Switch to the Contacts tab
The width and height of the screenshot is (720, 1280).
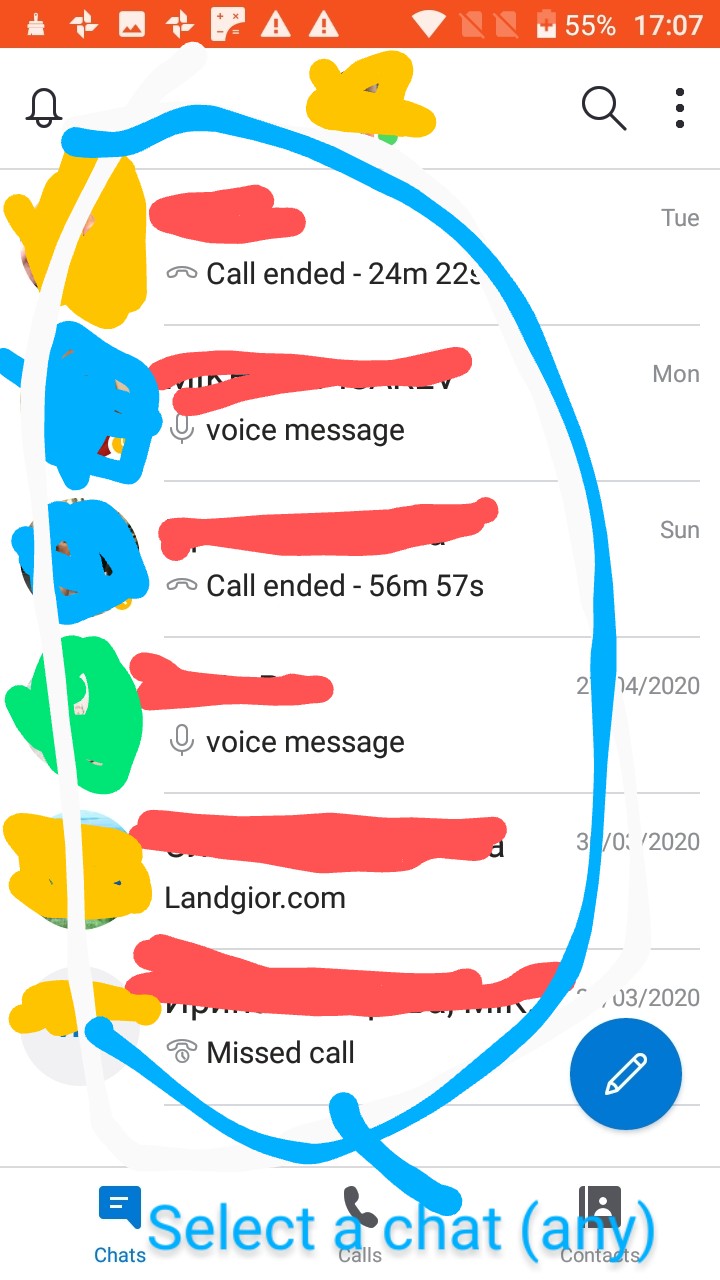600,1223
